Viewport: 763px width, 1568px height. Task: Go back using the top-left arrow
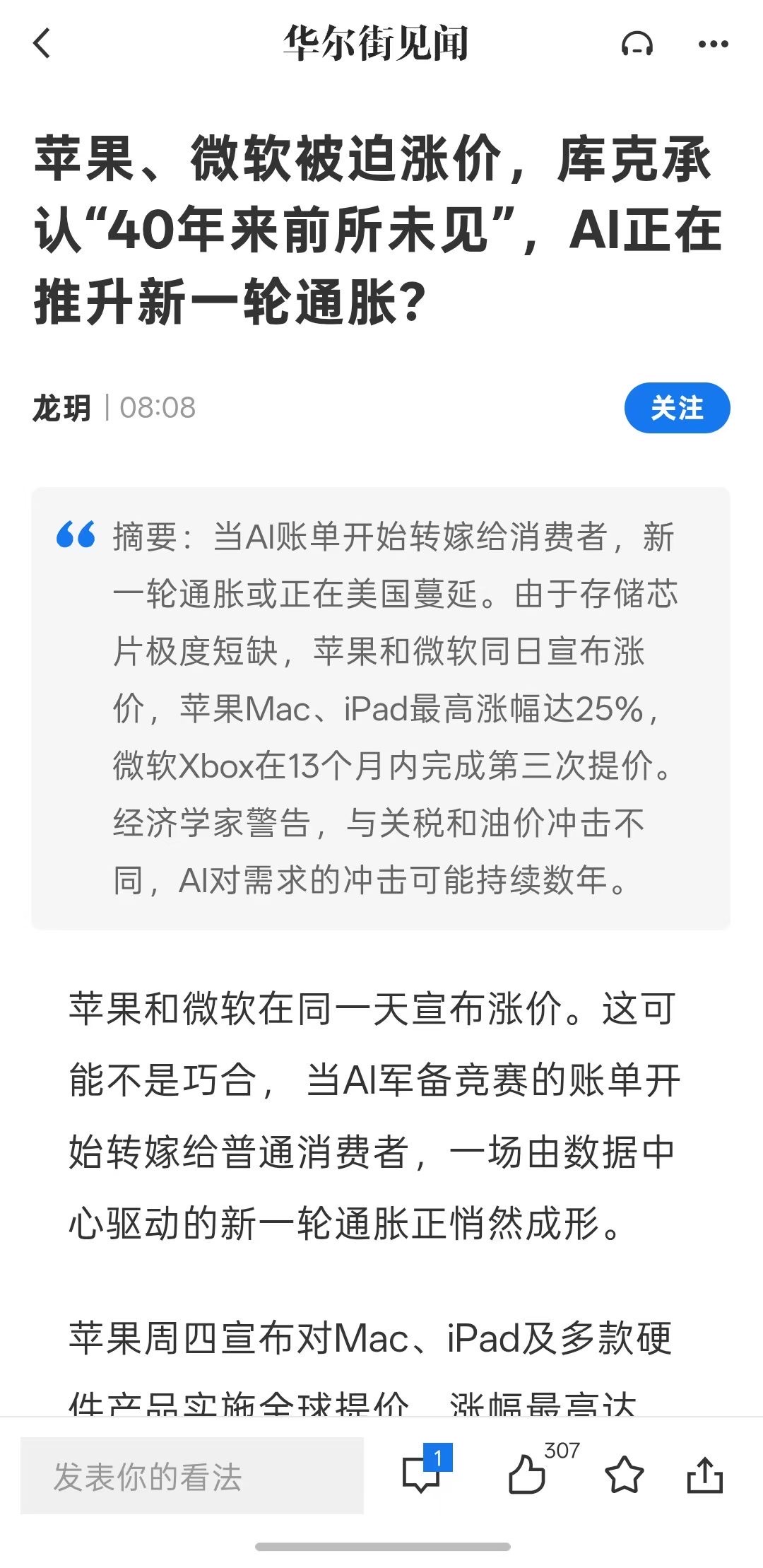(x=42, y=43)
